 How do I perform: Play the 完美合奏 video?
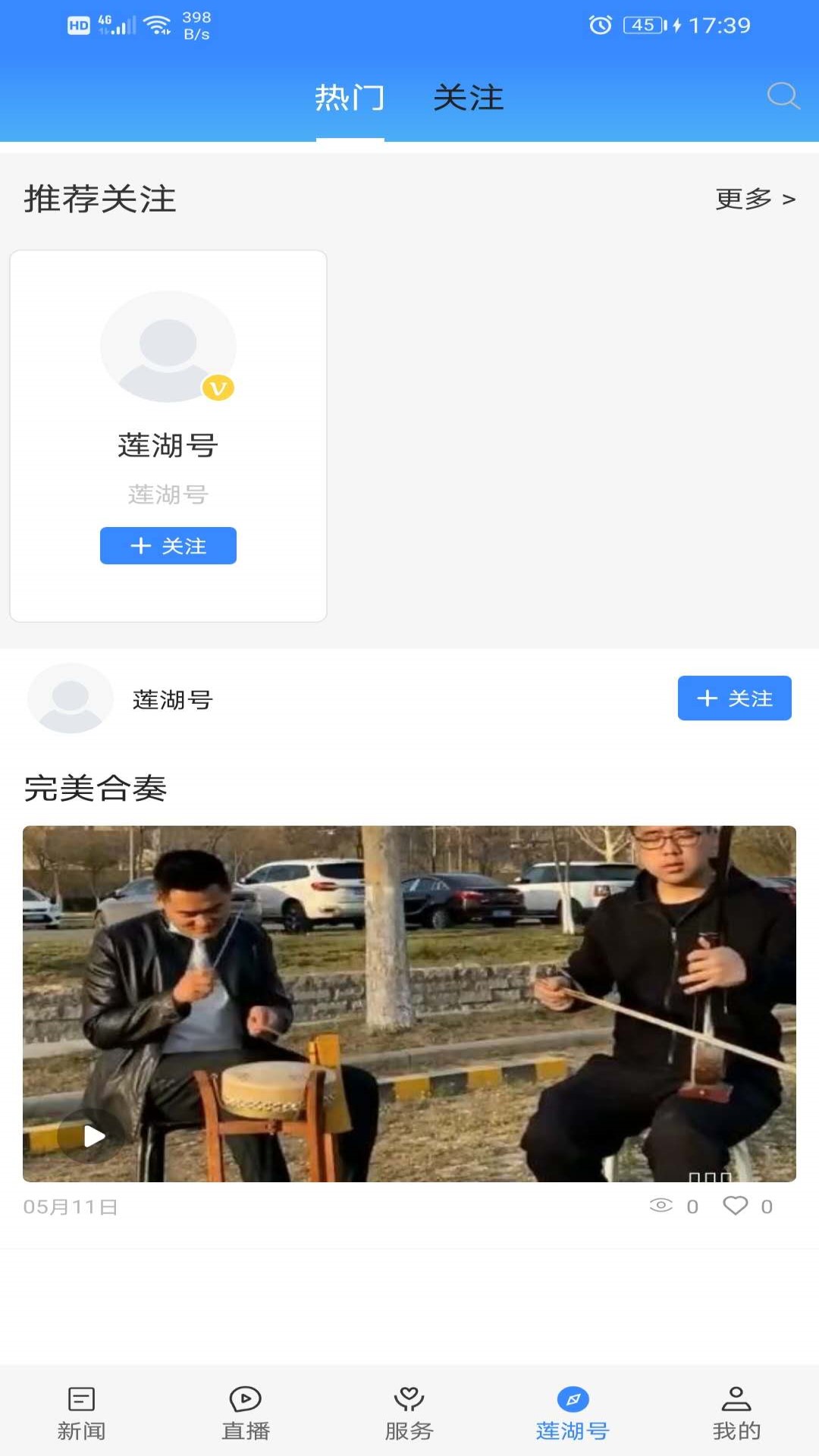pos(93,1135)
